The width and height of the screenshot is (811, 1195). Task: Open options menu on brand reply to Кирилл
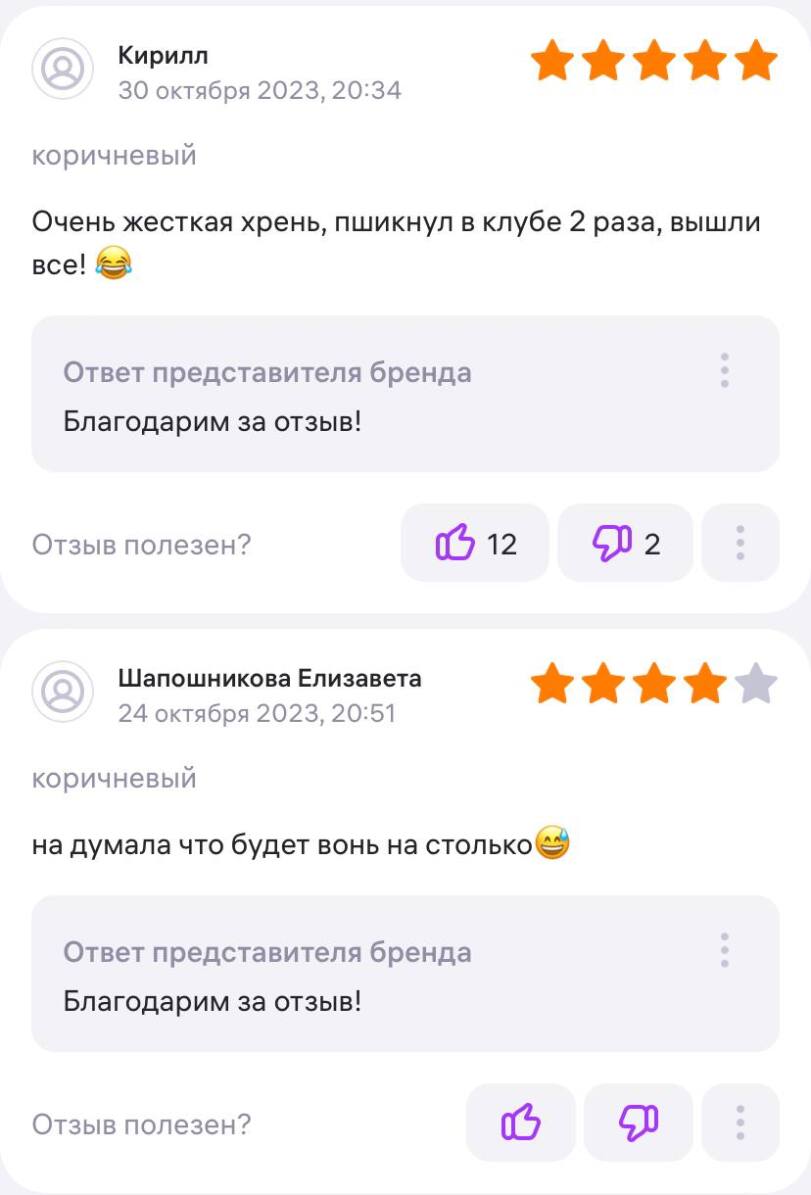click(725, 371)
